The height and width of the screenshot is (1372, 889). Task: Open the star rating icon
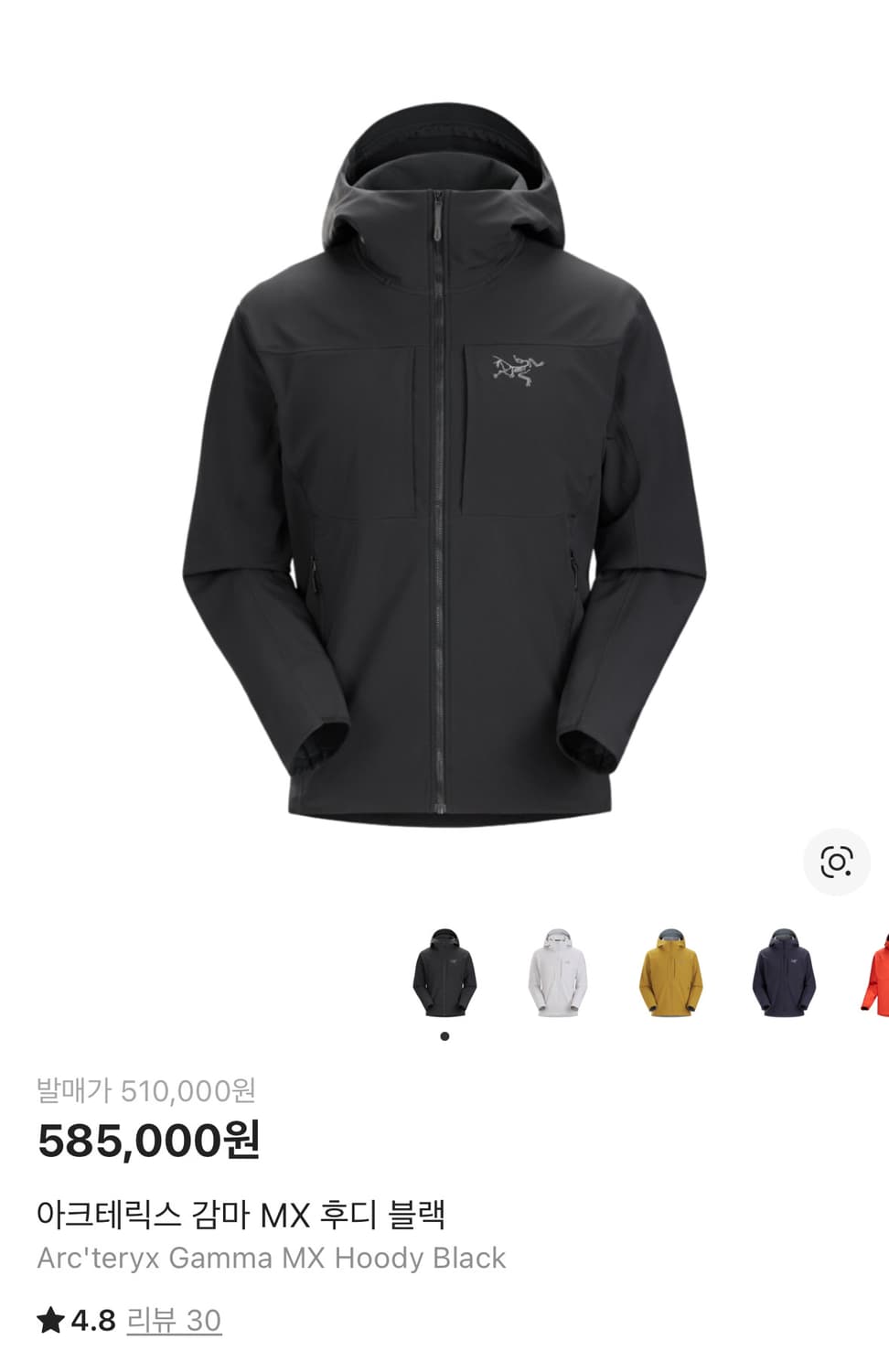pyautogui.click(x=52, y=1321)
